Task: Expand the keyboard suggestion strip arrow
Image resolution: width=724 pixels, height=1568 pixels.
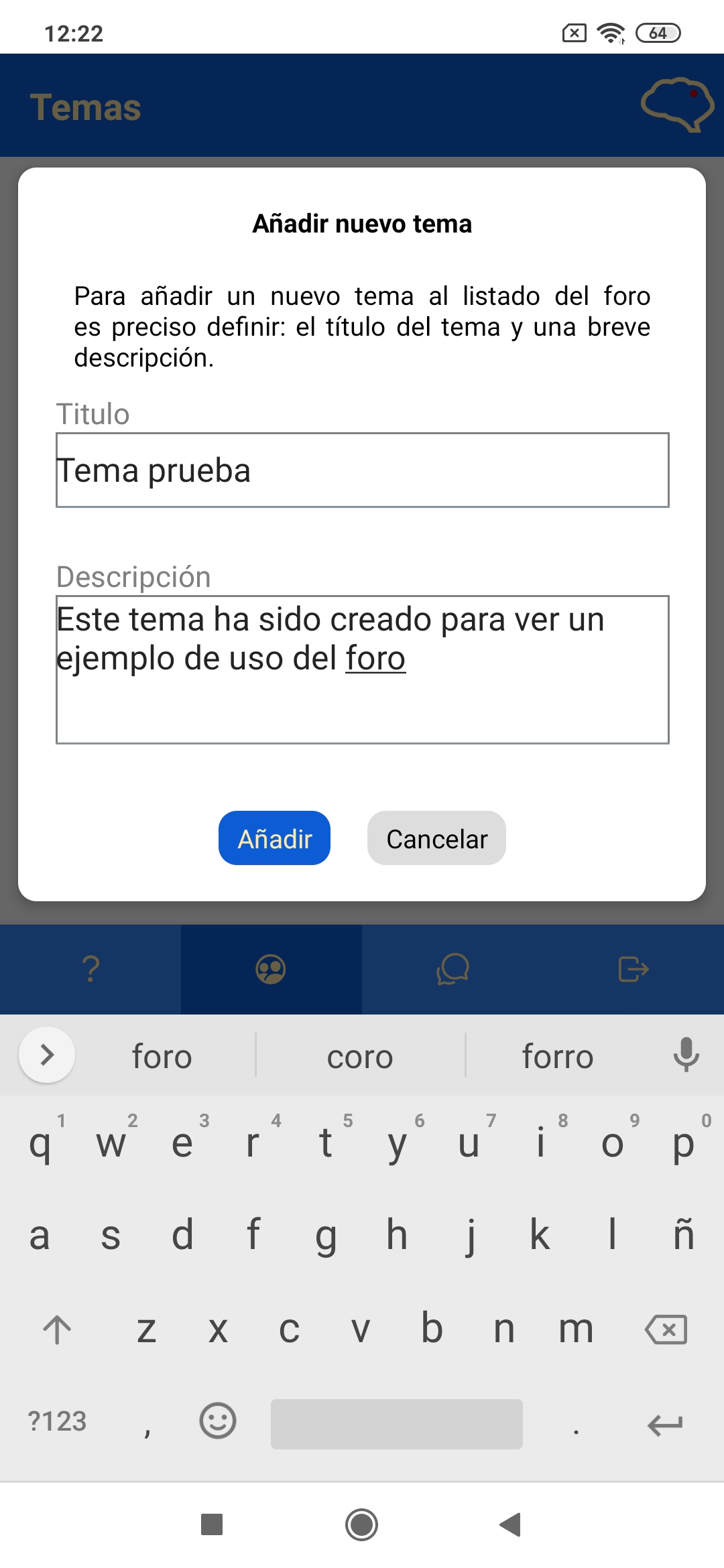Action: pos(47,1055)
